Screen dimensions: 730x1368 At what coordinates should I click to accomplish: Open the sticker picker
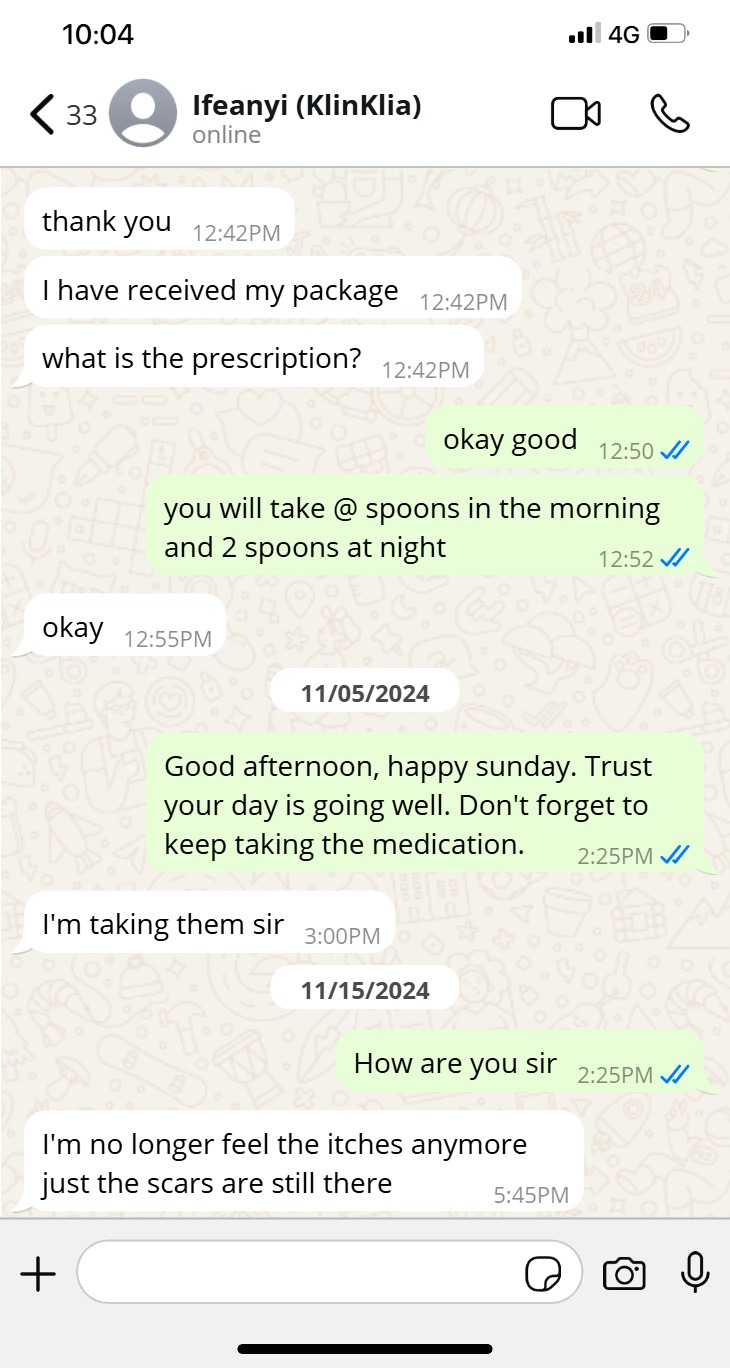pyautogui.click(x=543, y=1274)
